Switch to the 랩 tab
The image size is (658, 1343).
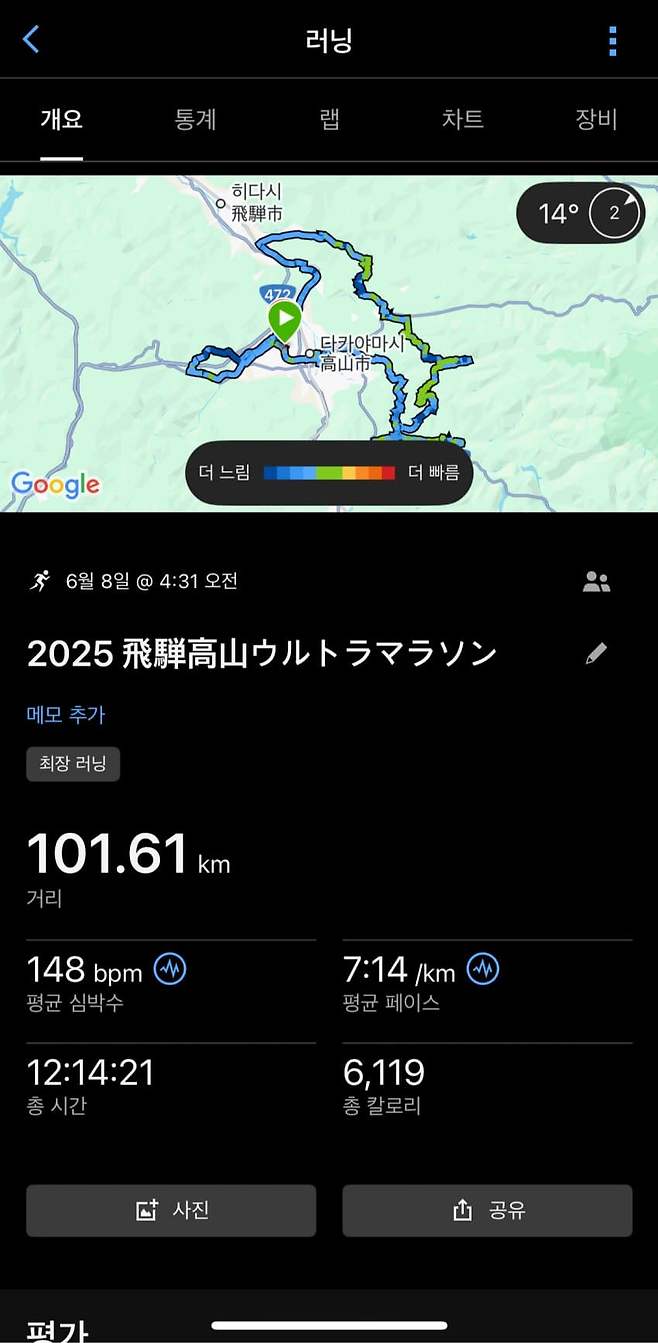pyautogui.click(x=329, y=120)
